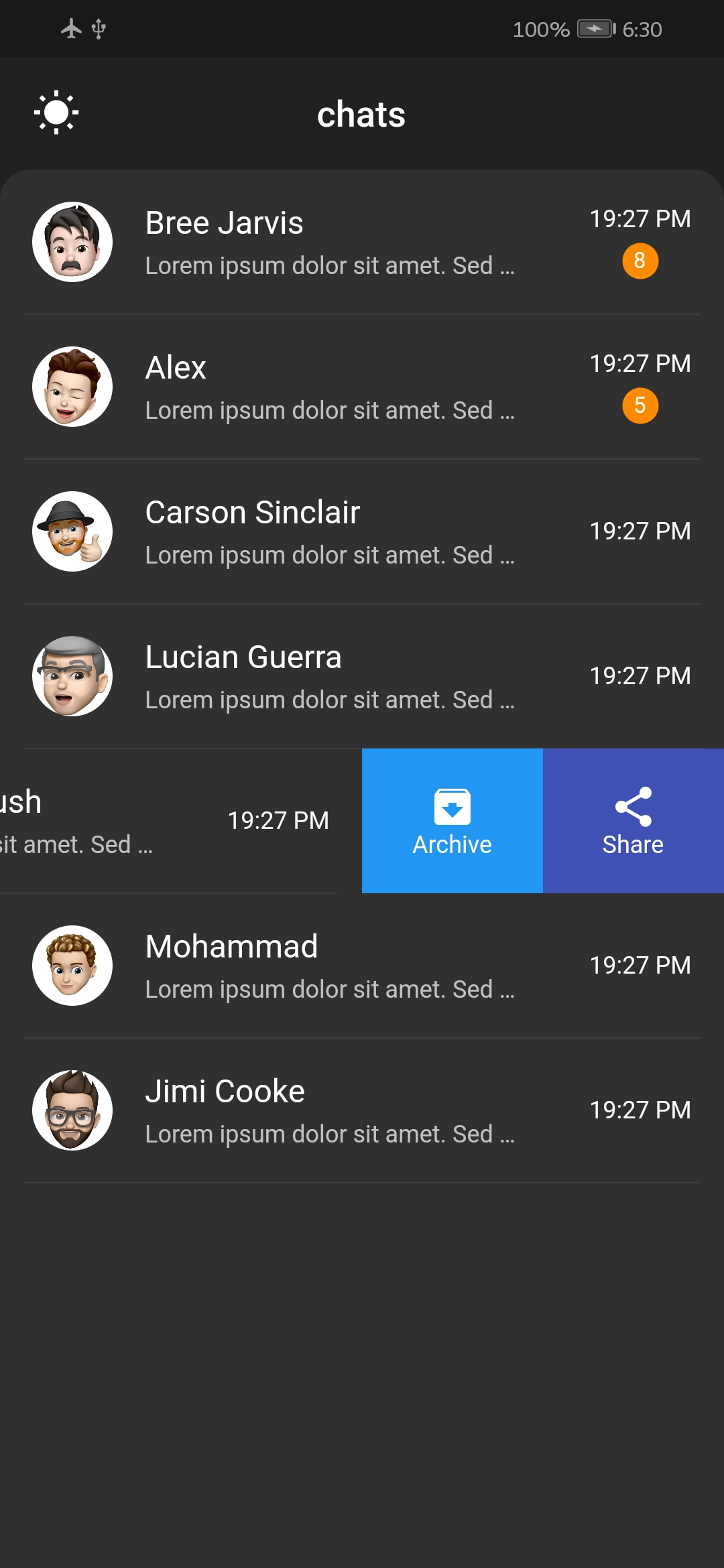Open Alex's chat thread
The image size is (724, 1568).
click(x=328, y=387)
